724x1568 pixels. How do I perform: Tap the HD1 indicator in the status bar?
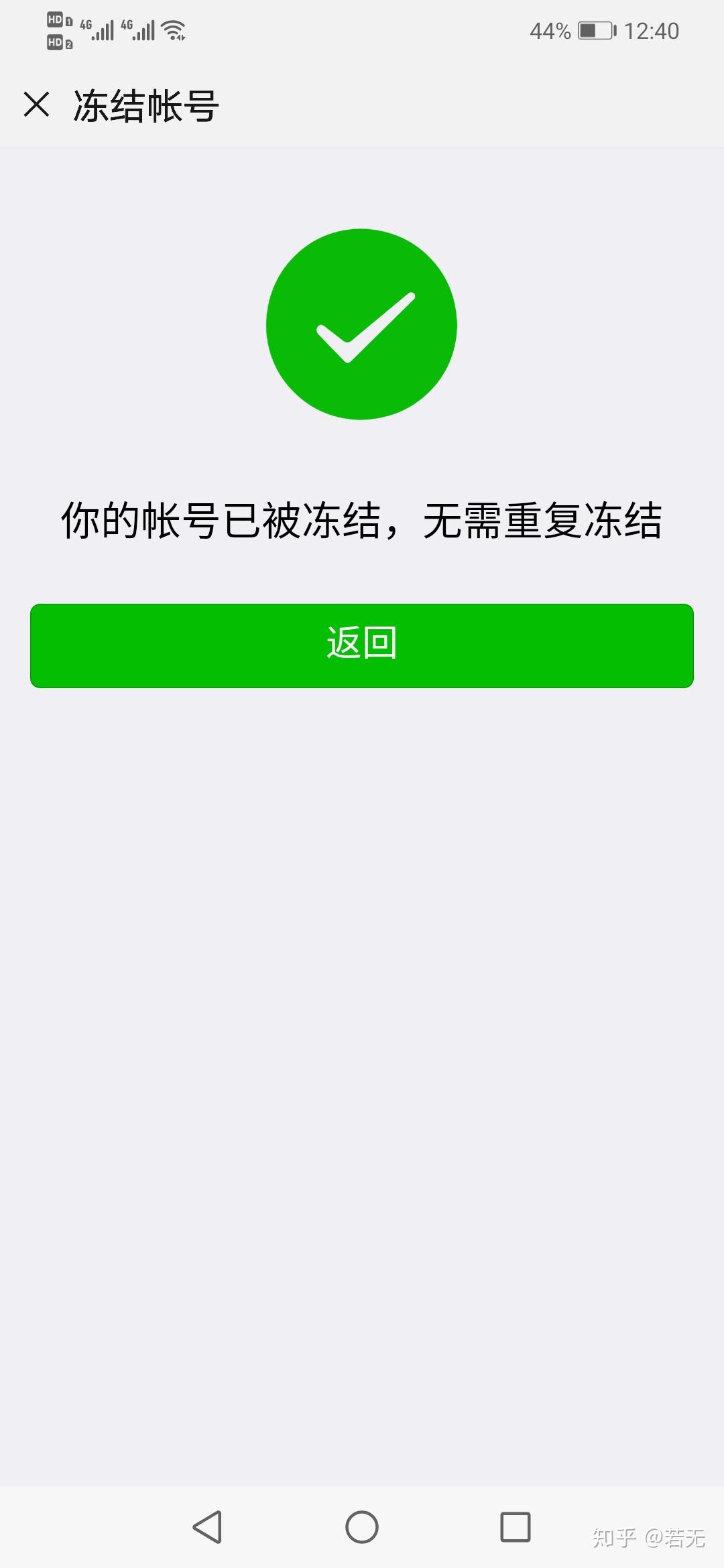(x=57, y=19)
